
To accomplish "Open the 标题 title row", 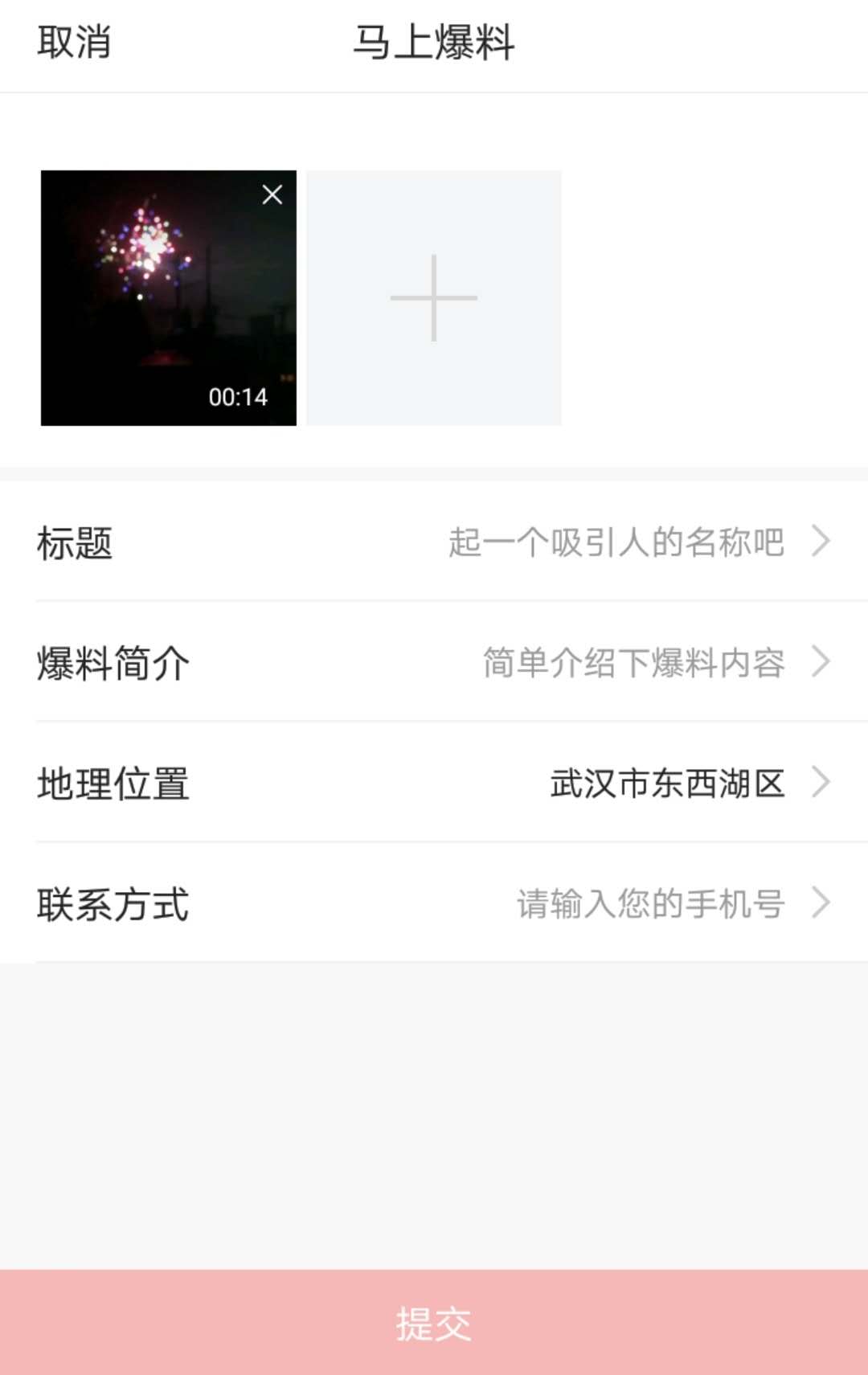I will coord(434,542).
